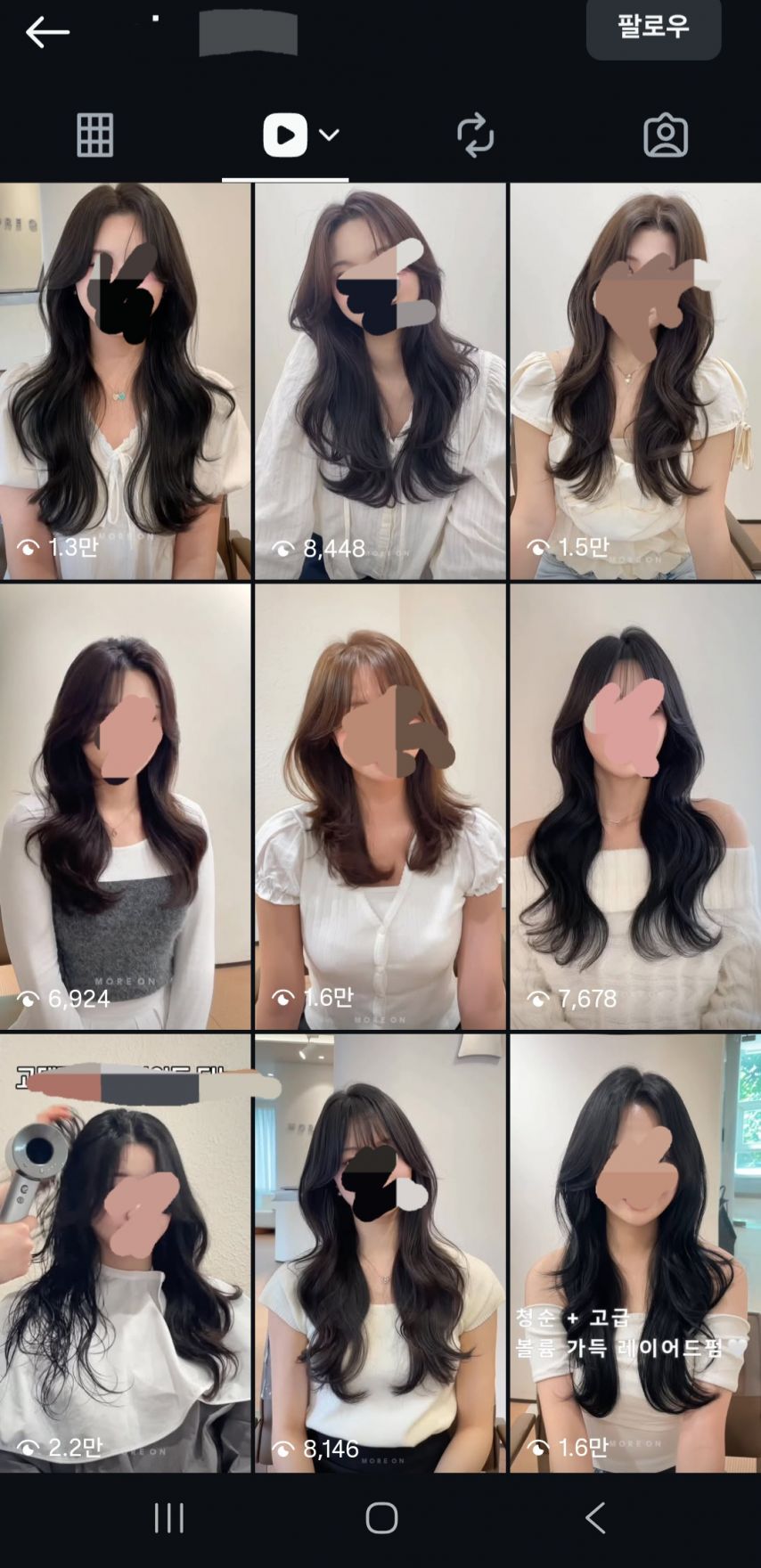The image size is (761, 1568).
Task: Open the hair dryer reel with 2.2만 views
Action: (x=125, y=1252)
